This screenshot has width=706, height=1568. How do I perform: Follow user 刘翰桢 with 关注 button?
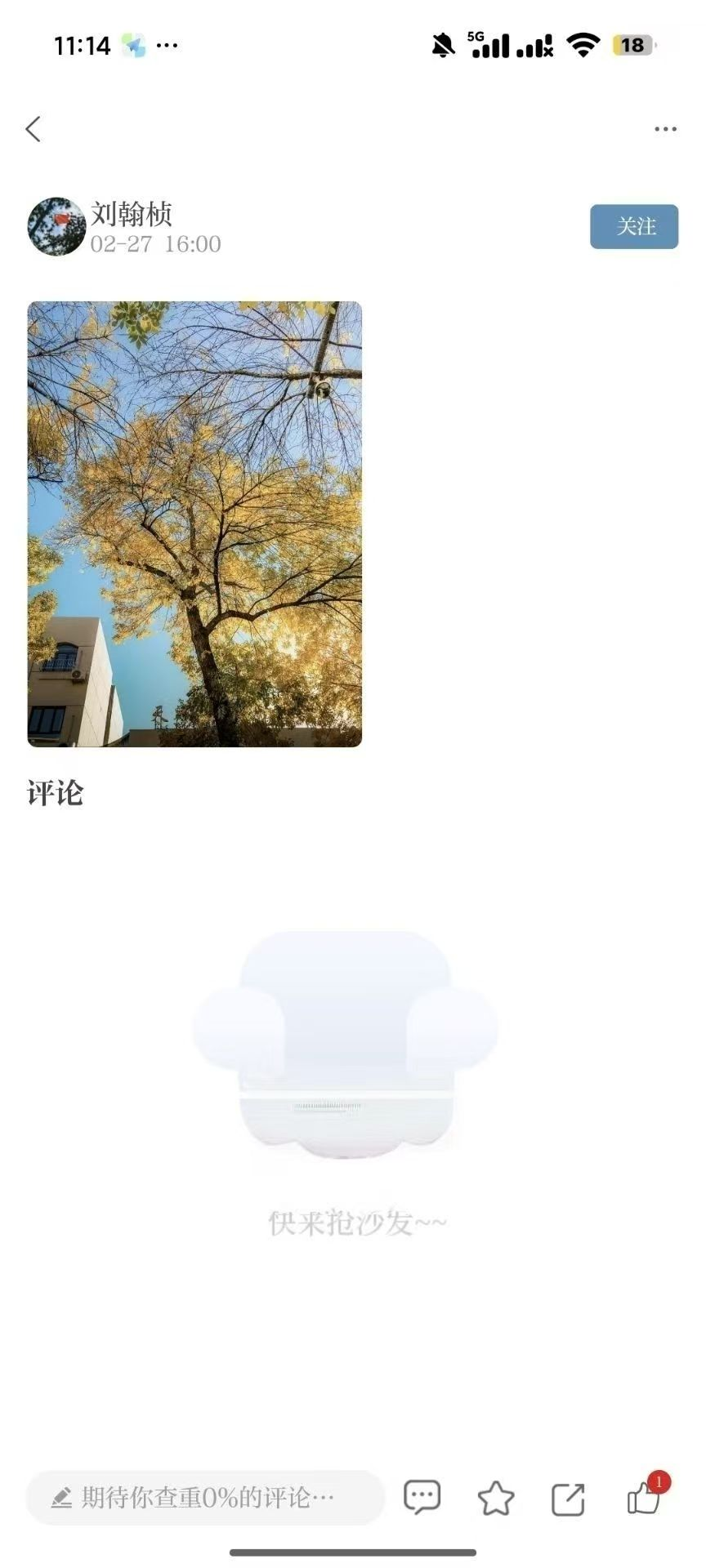634,226
